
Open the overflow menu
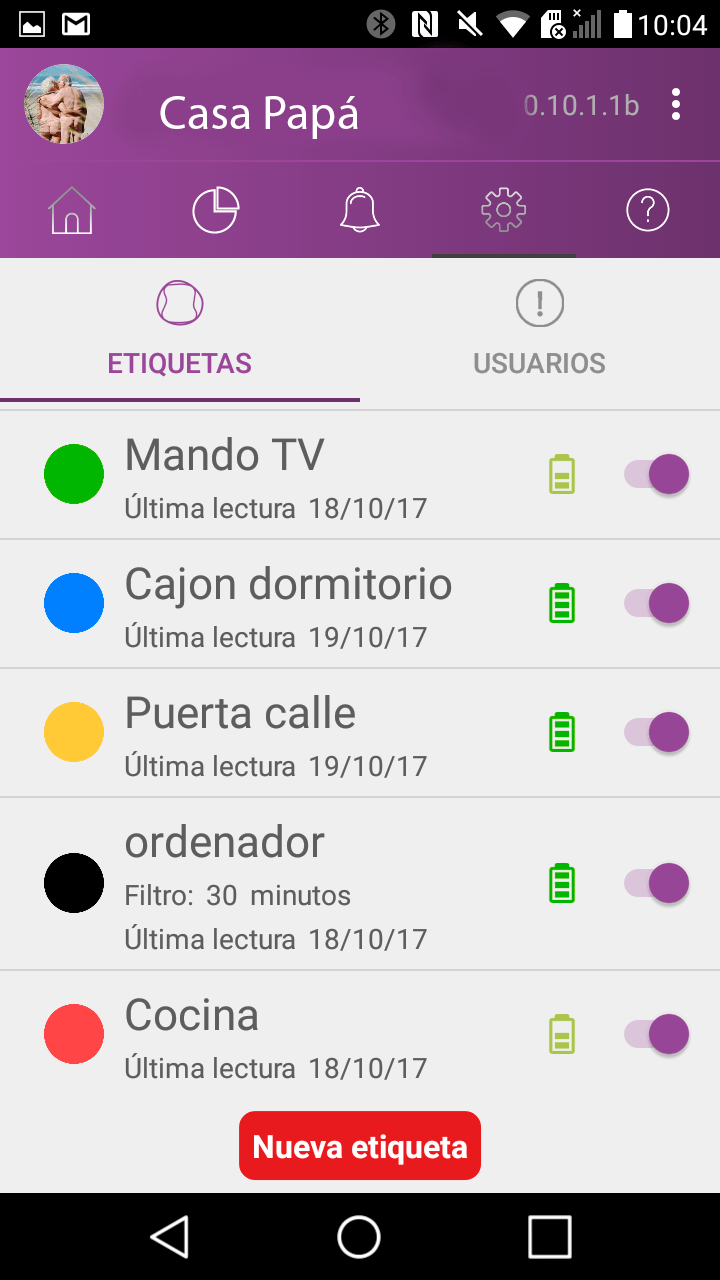[x=676, y=105]
